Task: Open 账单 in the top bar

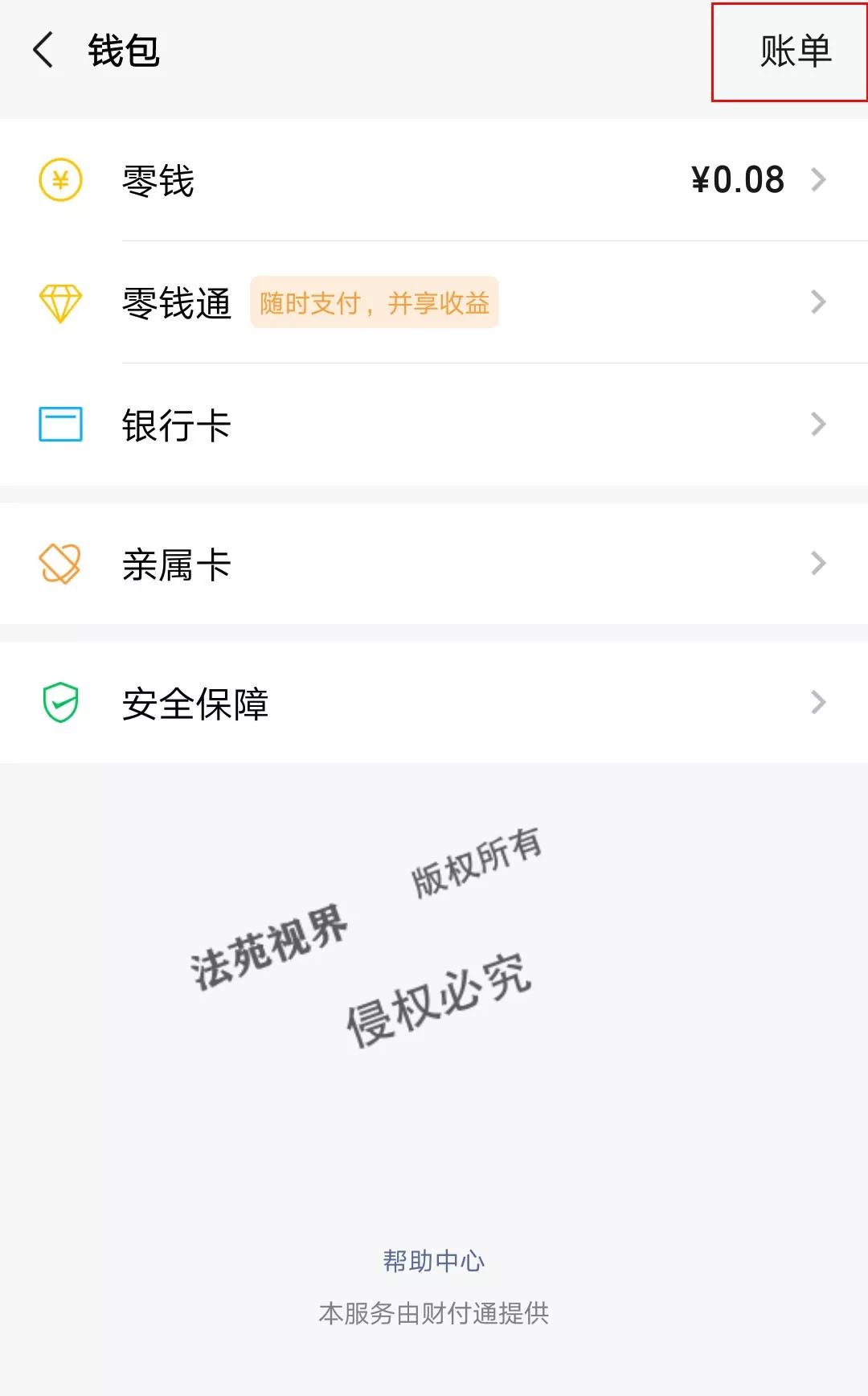Action: (x=795, y=51)
